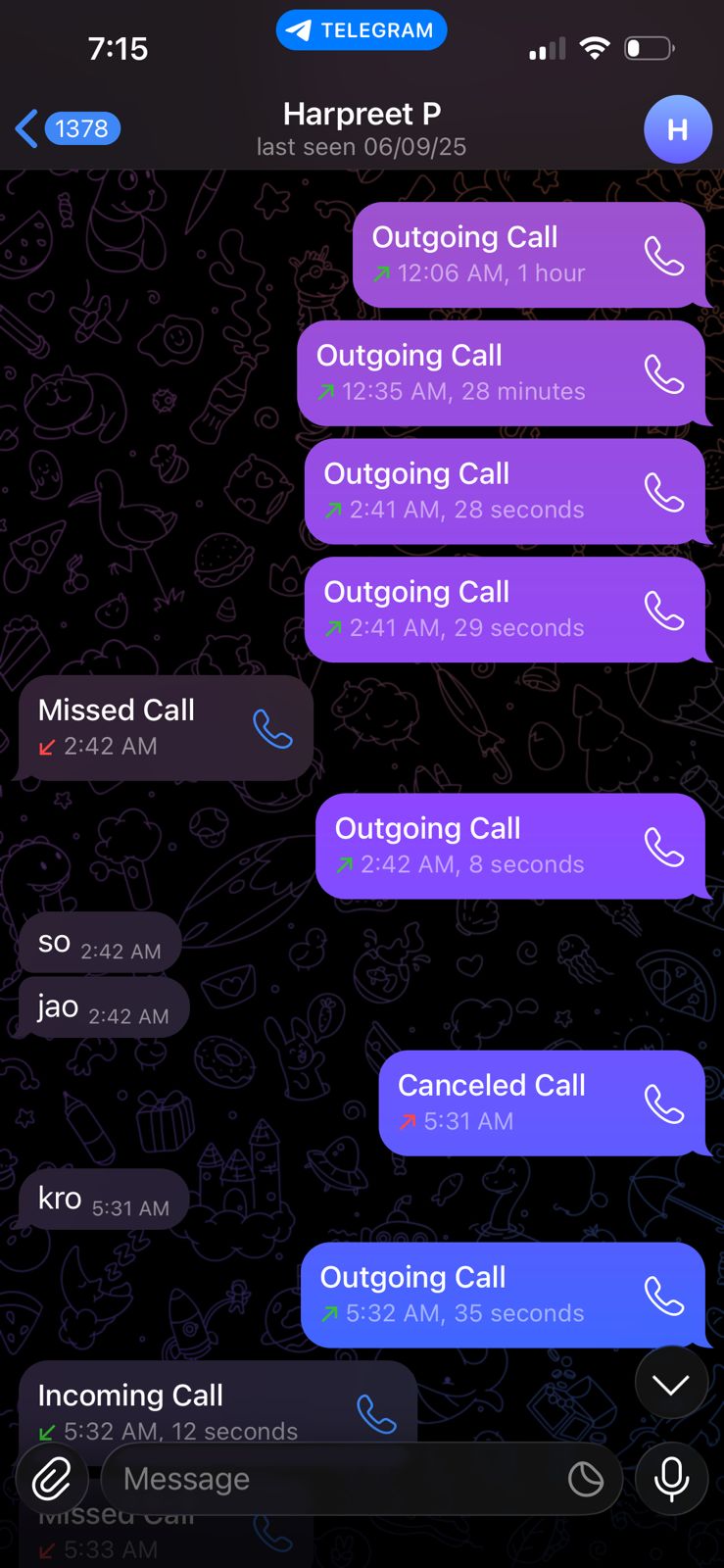Tap the phone icon on the Missed Call bubble
The image size is (724, 1568).
(x=274, y=730)
